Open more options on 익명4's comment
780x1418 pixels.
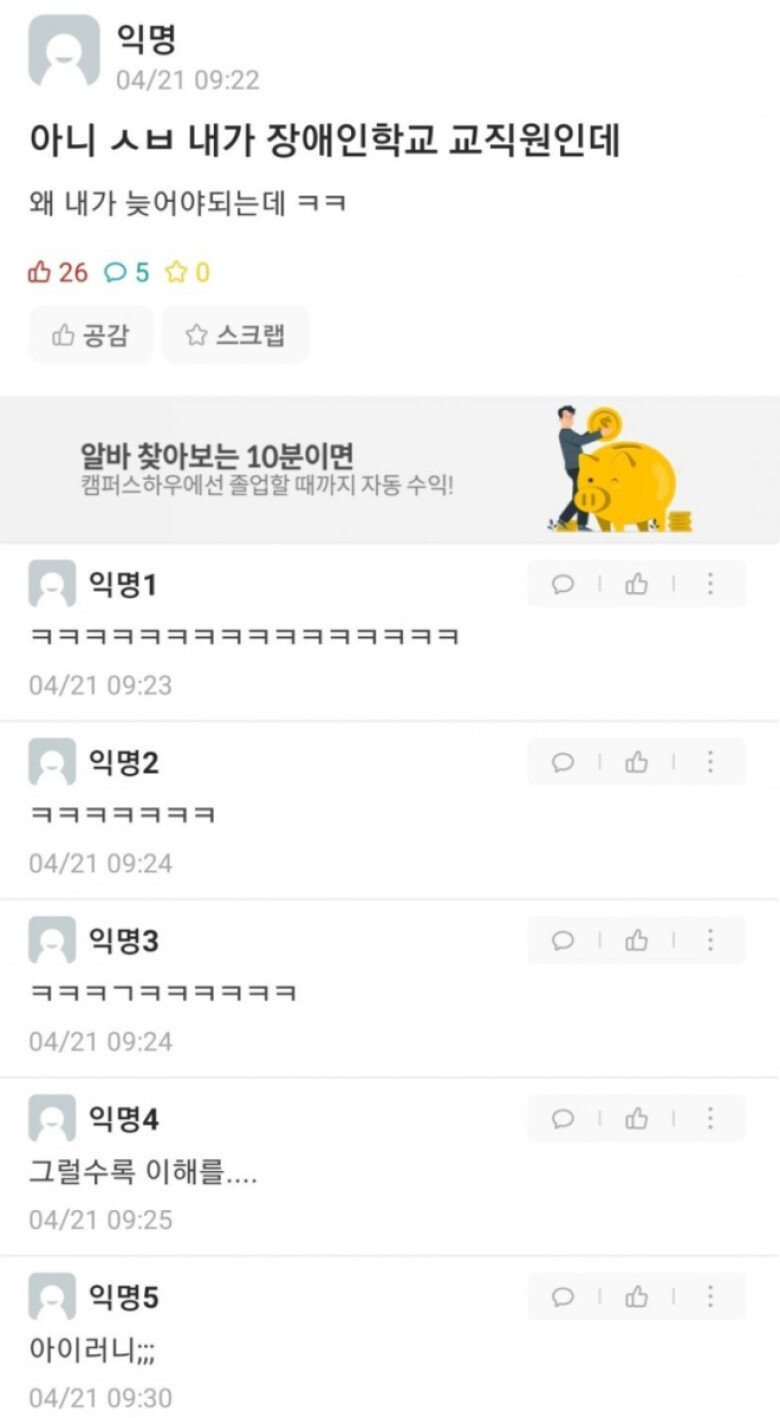click(x=710, y=1119)
